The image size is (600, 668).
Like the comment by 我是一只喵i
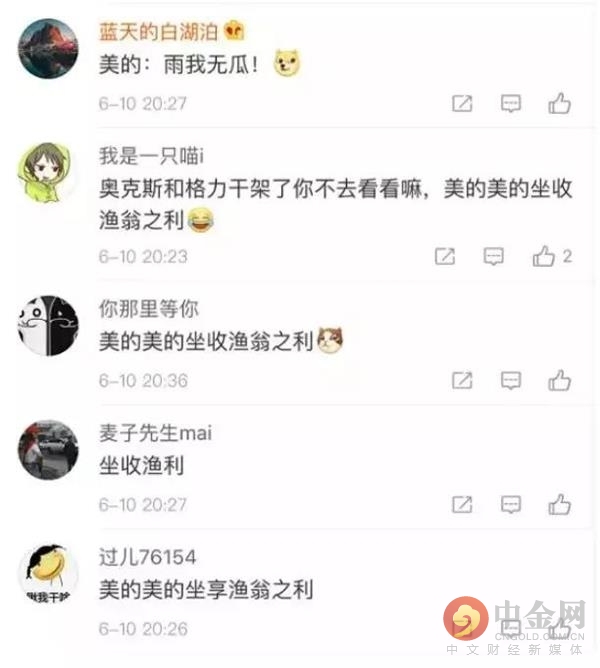pos(544,257)
